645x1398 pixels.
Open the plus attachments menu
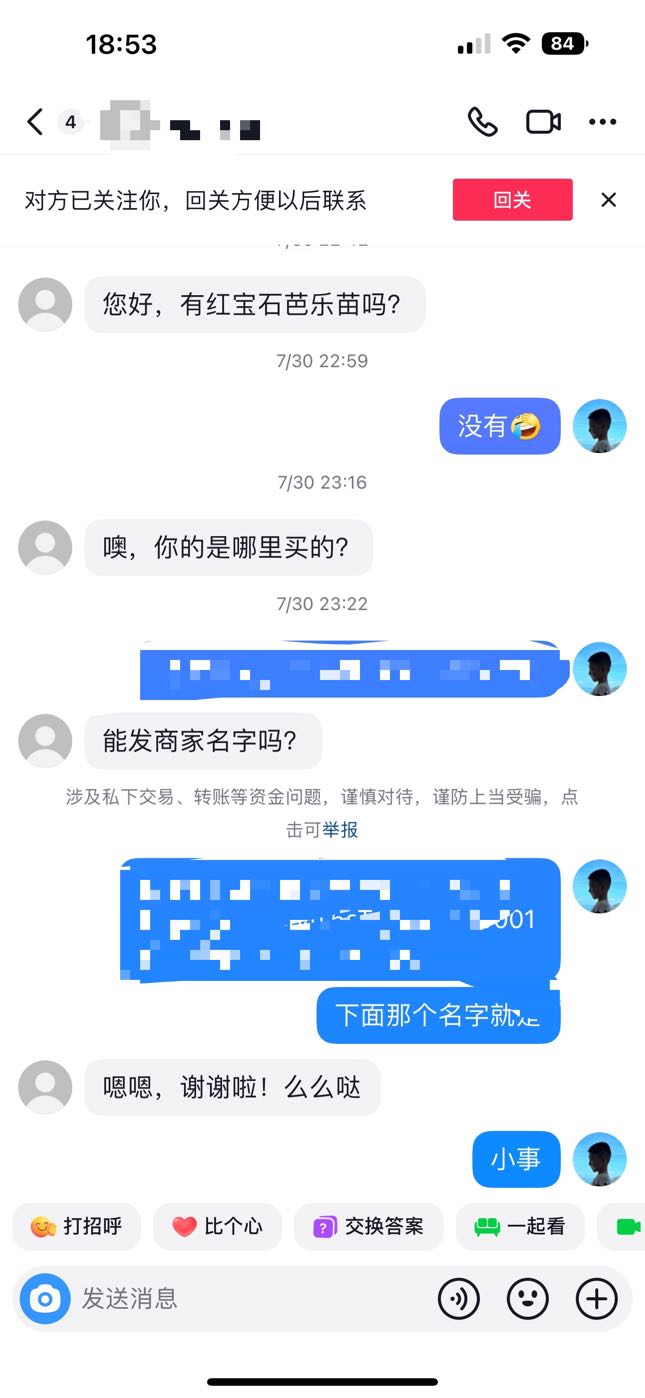pyautogui.click(x=597, y=1299)
